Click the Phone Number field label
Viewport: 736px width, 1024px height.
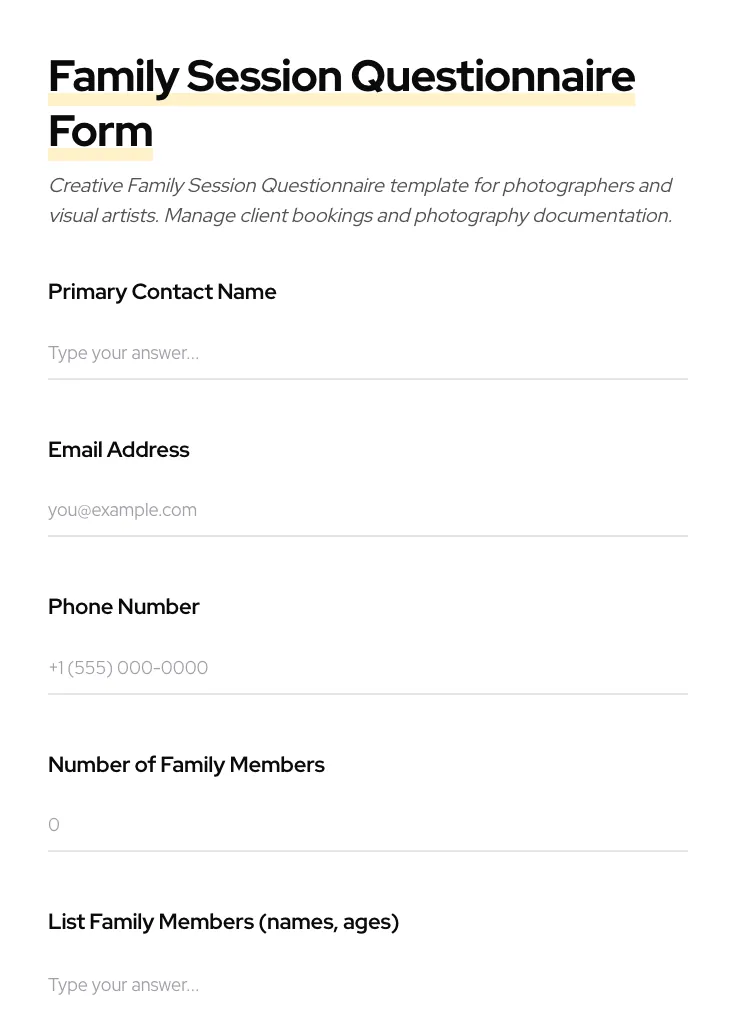point(123,607)
